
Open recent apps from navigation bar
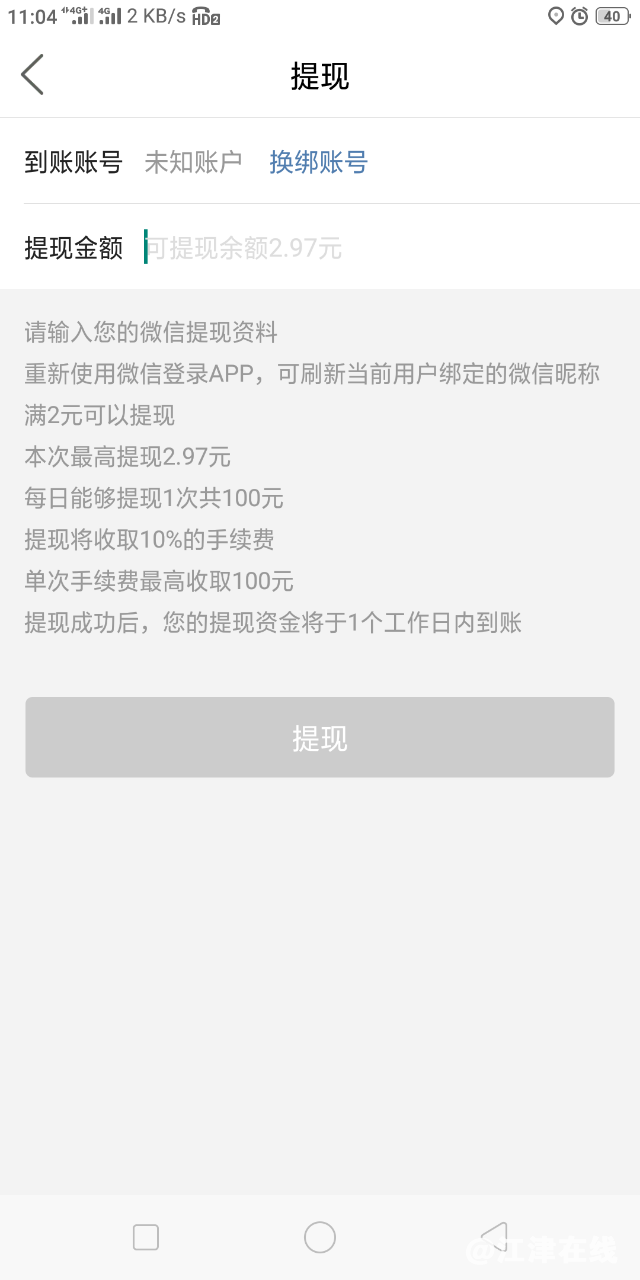[146, 1237]
